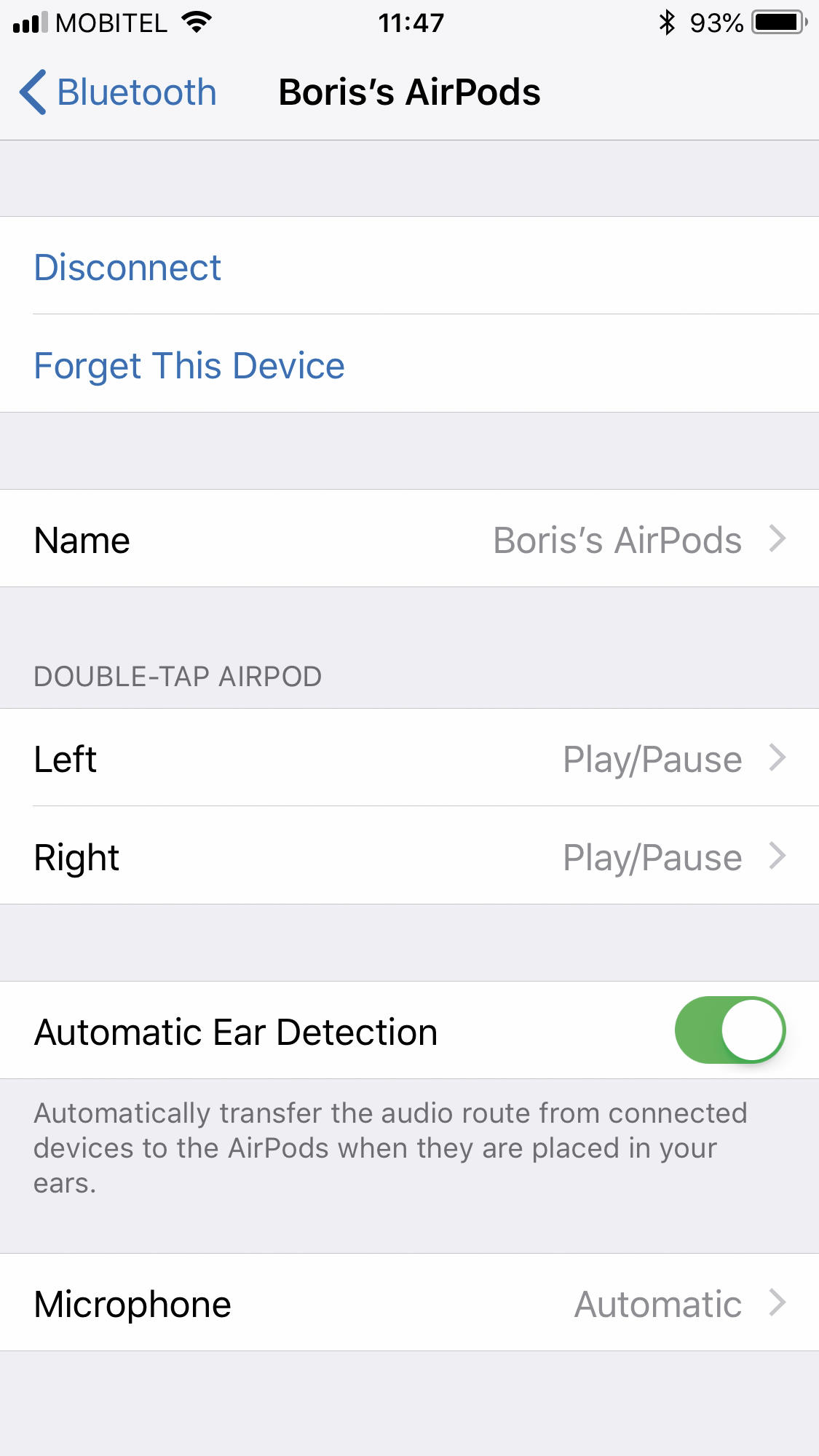Disconnect Boris's AirPods
The height and width of the screenshot is (1456, 819).
click(x=409, y=266)
